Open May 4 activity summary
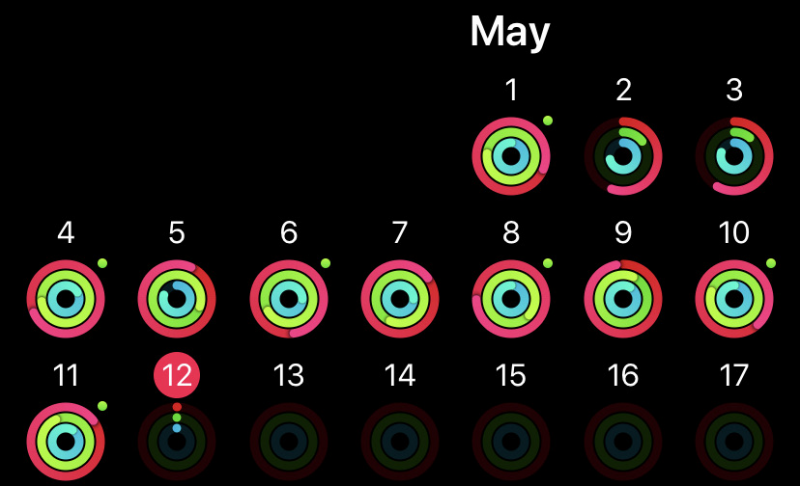800x486 pixels. (65, 298)
